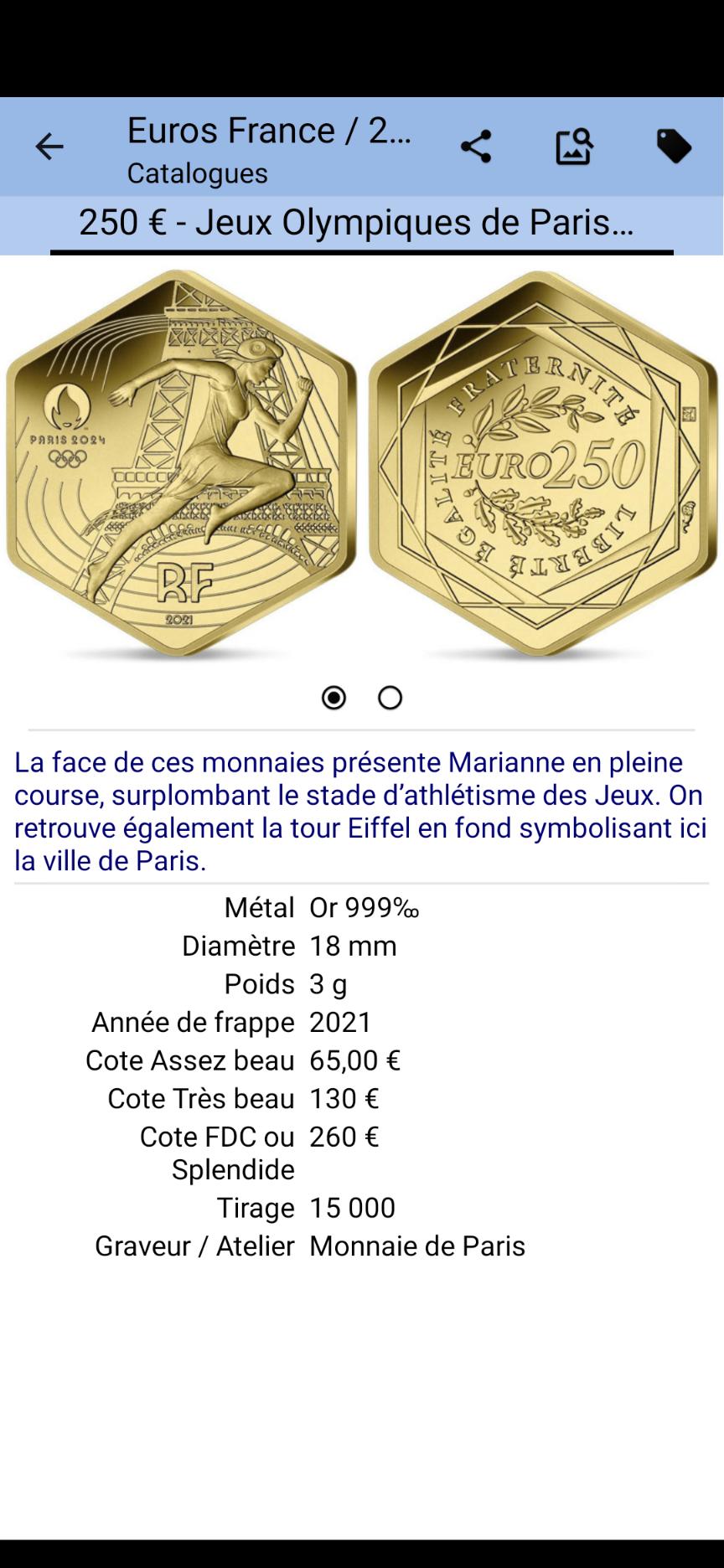Open the image search icon
The width and height of the screenshot is (724, 1568).
pos(574,147)
